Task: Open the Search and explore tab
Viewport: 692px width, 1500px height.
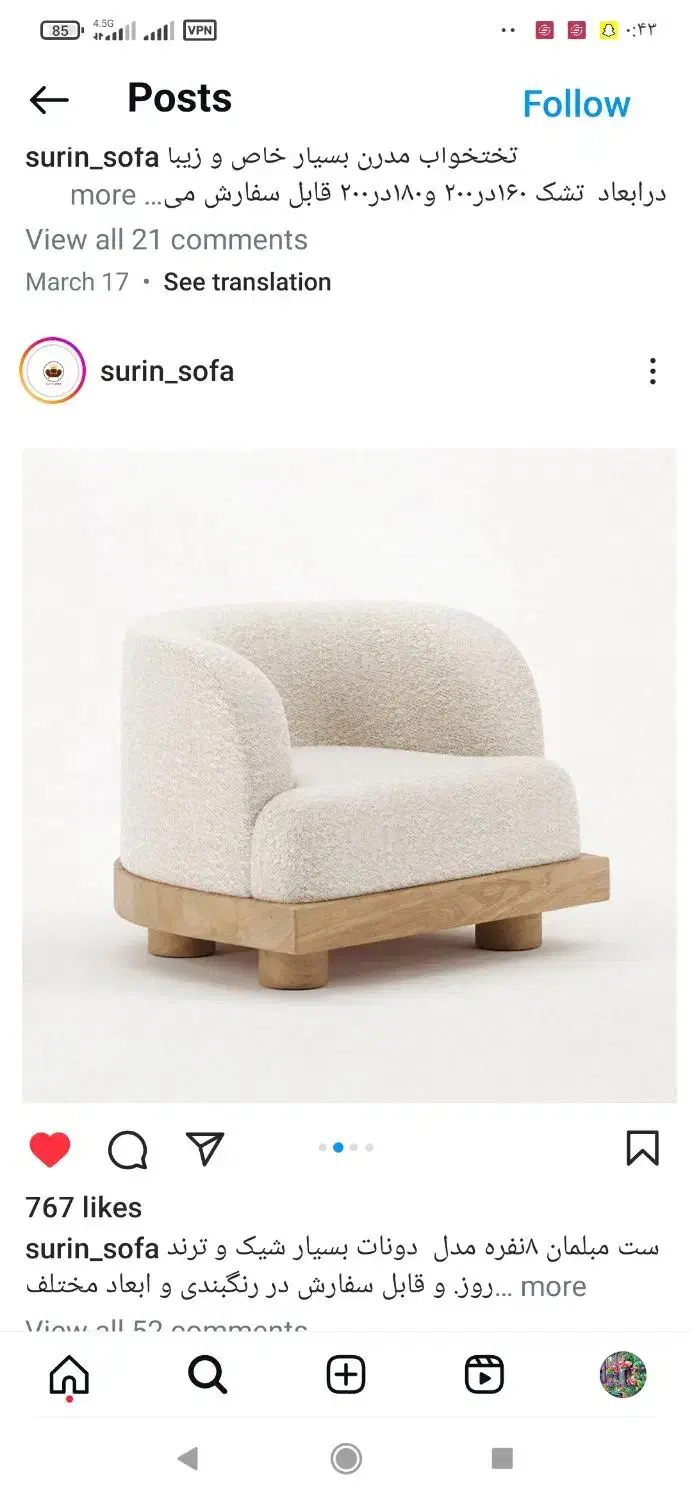Action: coord(207,1376)
